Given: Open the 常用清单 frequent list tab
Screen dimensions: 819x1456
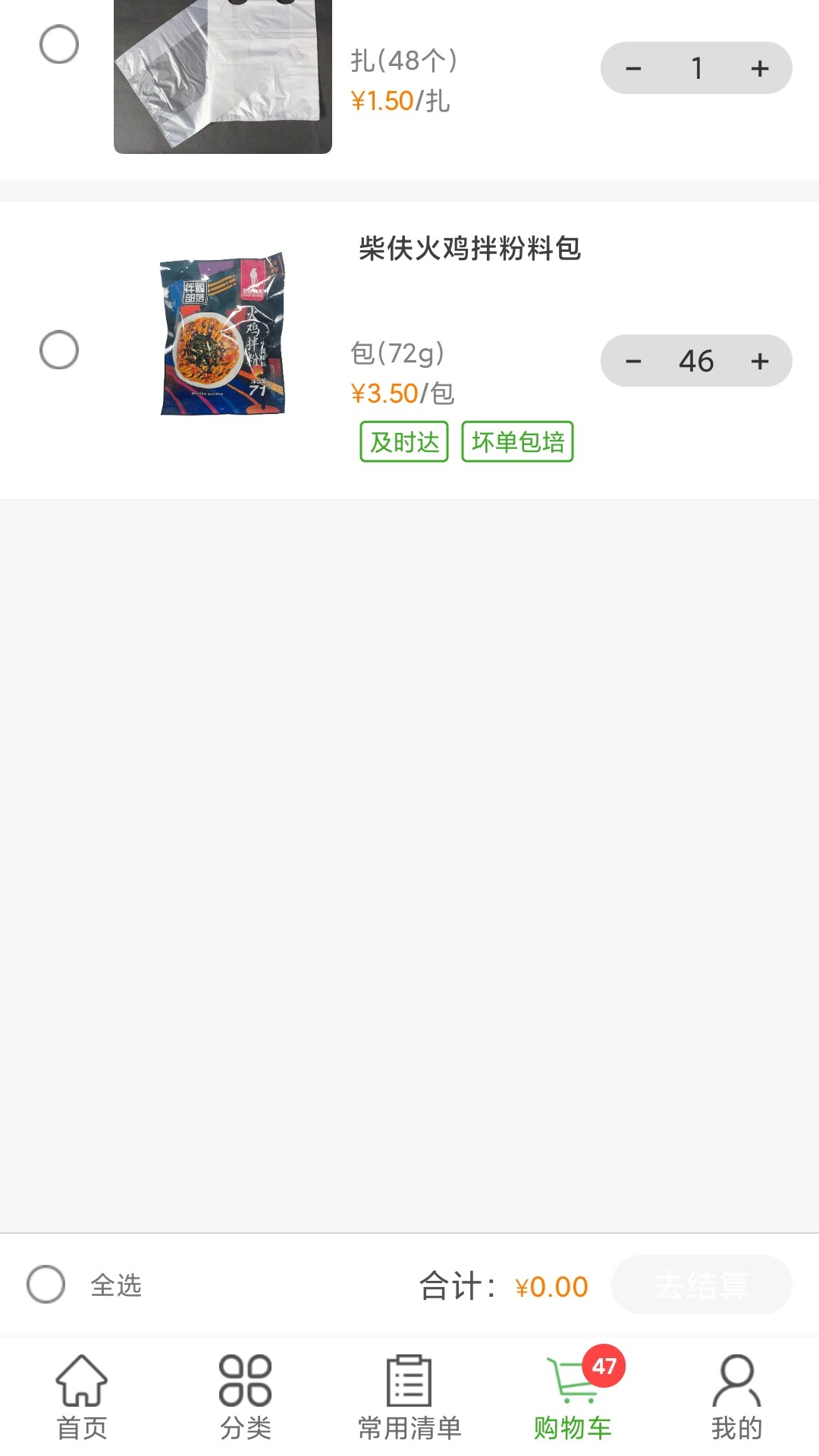Looking at the screenshot, I should (x=409, y=1397).
